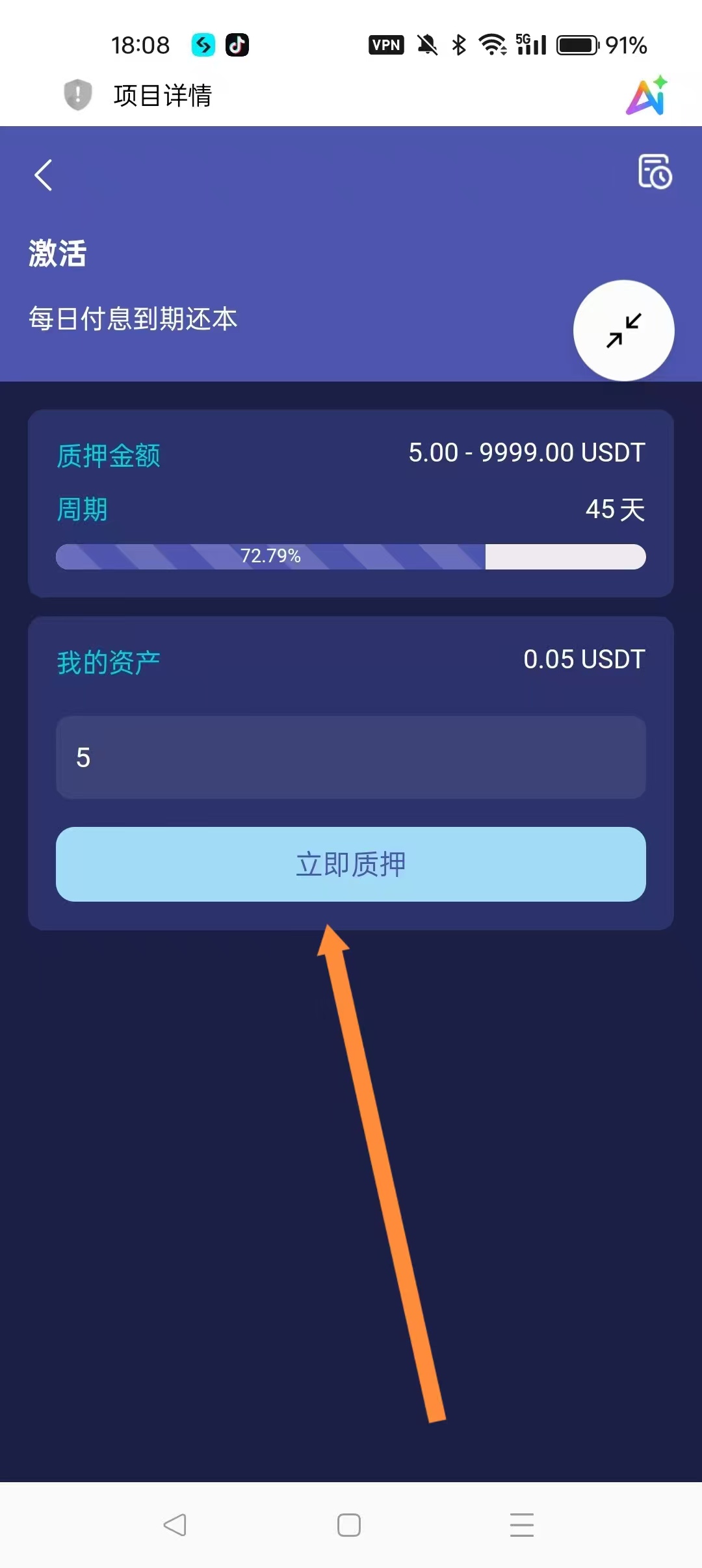Go back using the left arrow
The image size is (702, 1568).
click(44, 175)
